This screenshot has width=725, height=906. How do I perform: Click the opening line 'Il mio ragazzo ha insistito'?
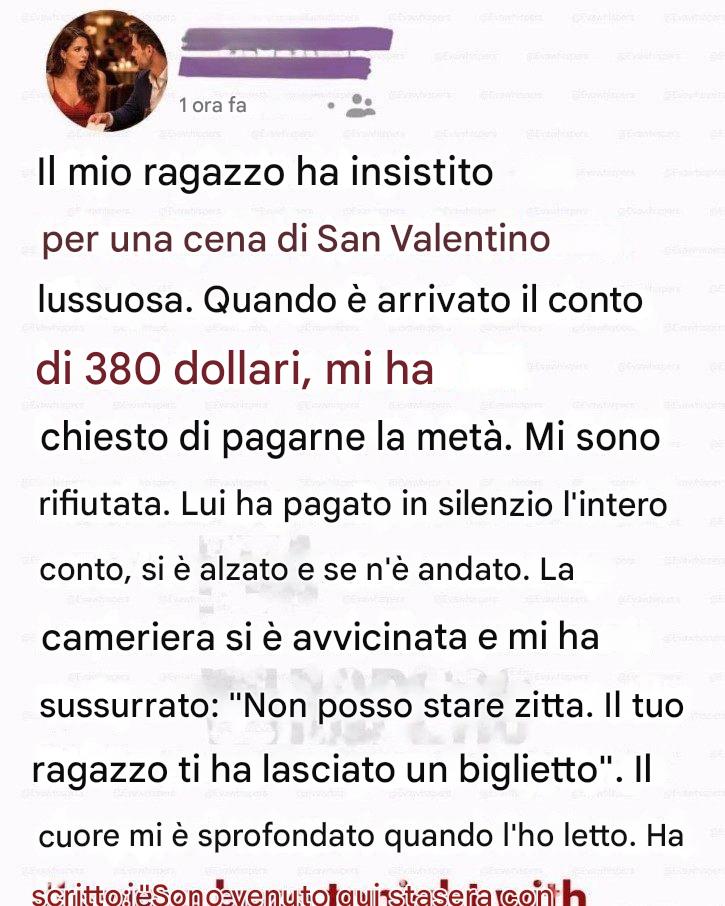click(265, 172)
